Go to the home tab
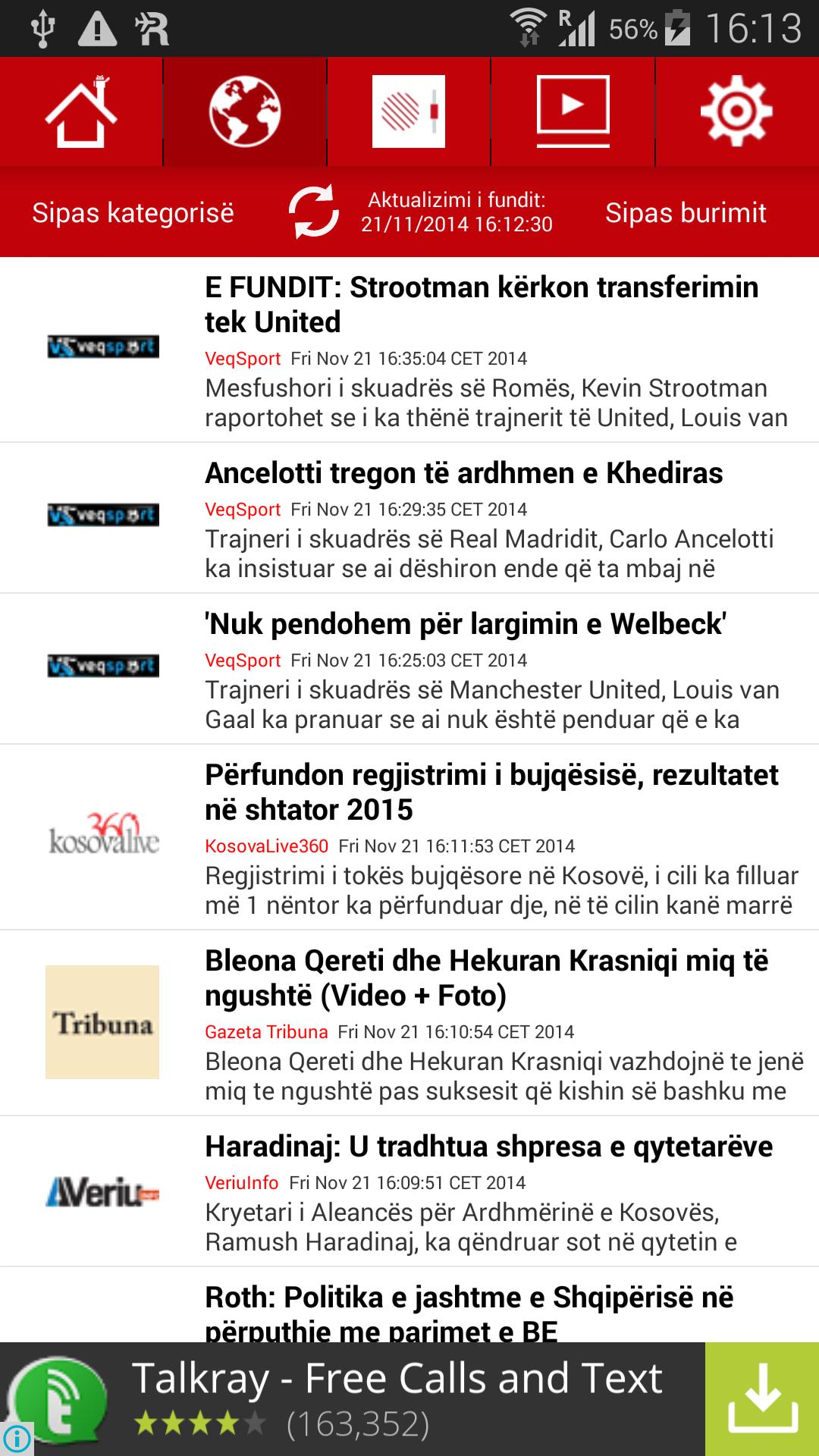 pos(81,111)
